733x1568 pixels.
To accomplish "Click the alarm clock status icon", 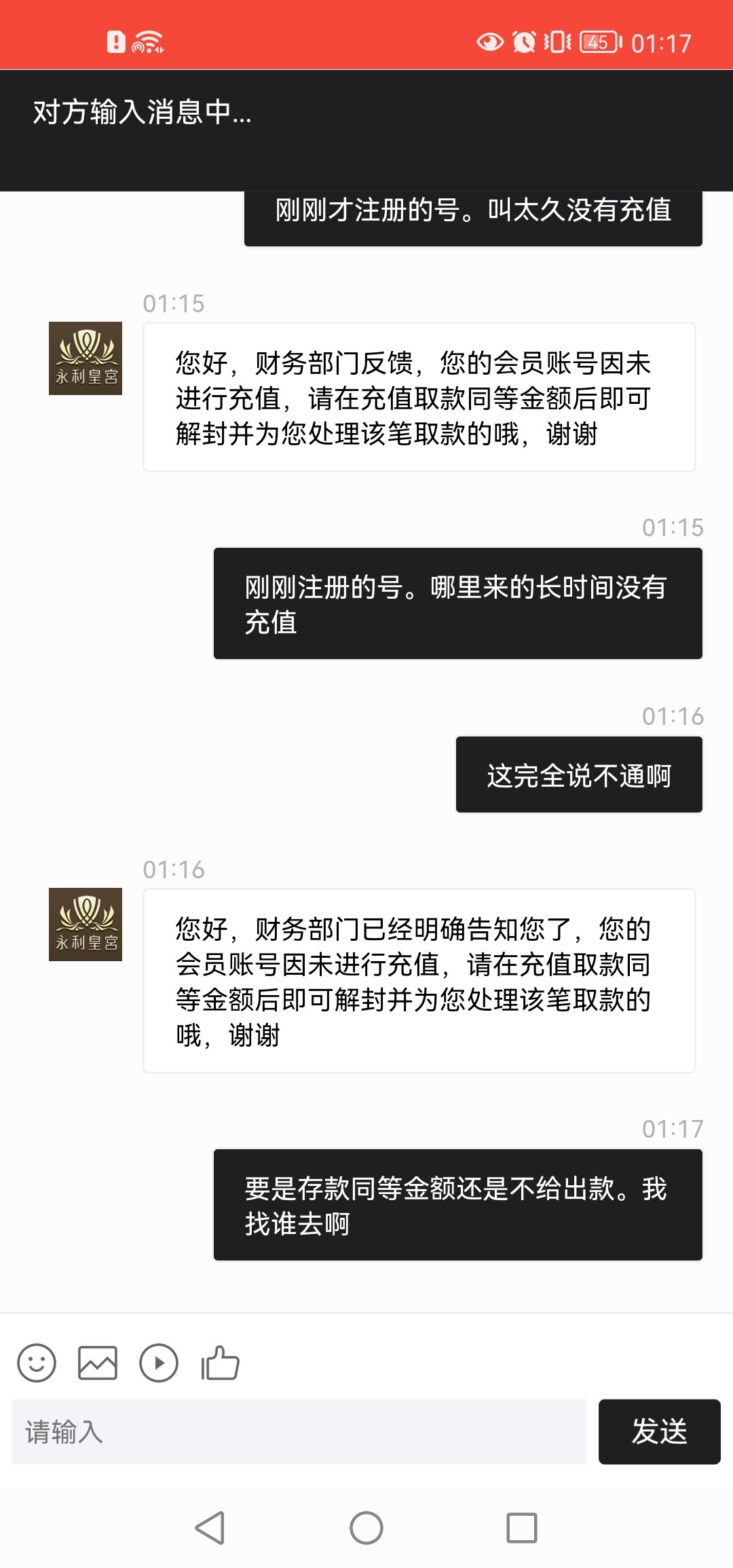I will coord(523,42).
